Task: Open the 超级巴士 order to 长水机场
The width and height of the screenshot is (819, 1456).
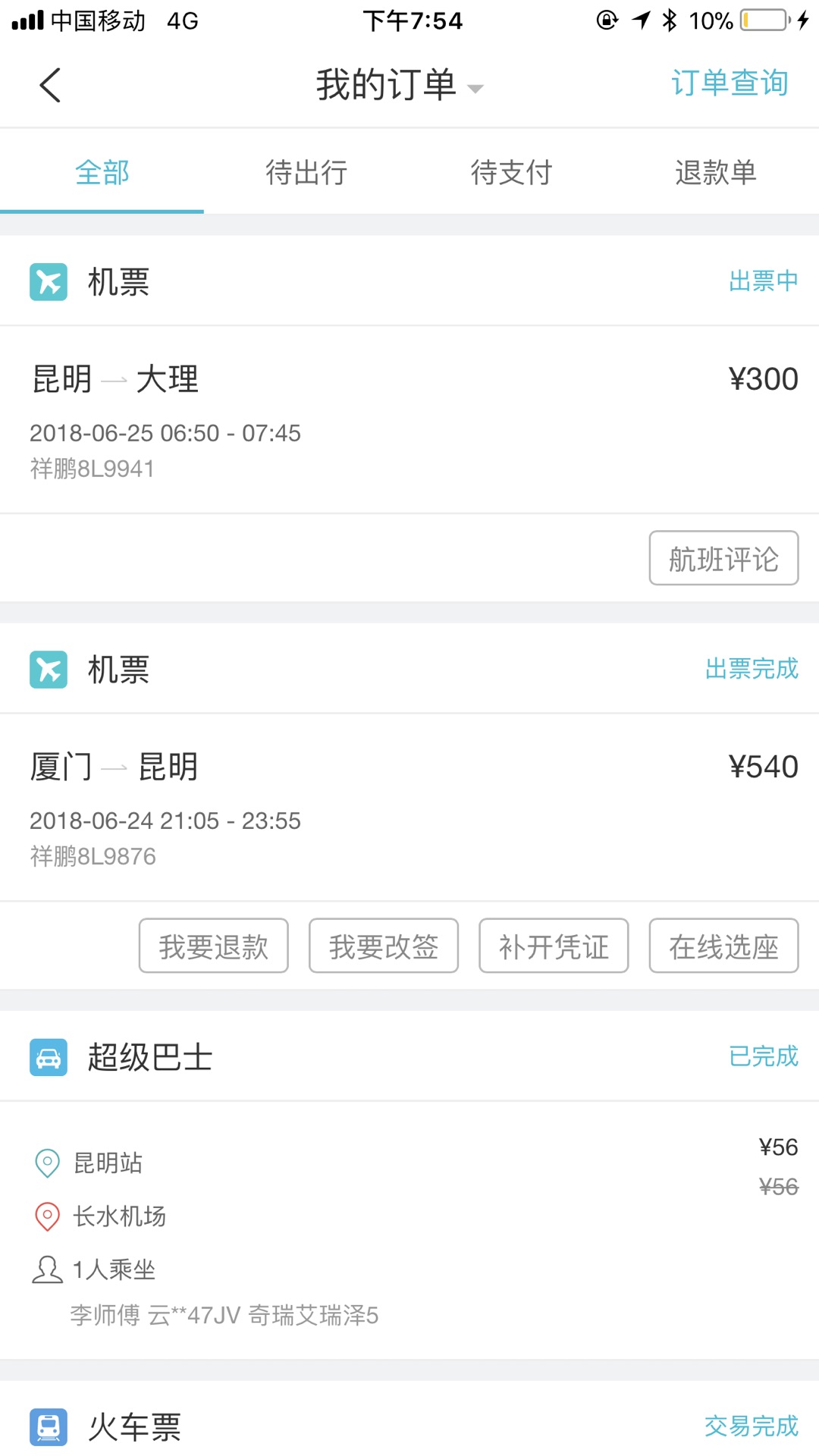Action: [x=409, y=1228]
